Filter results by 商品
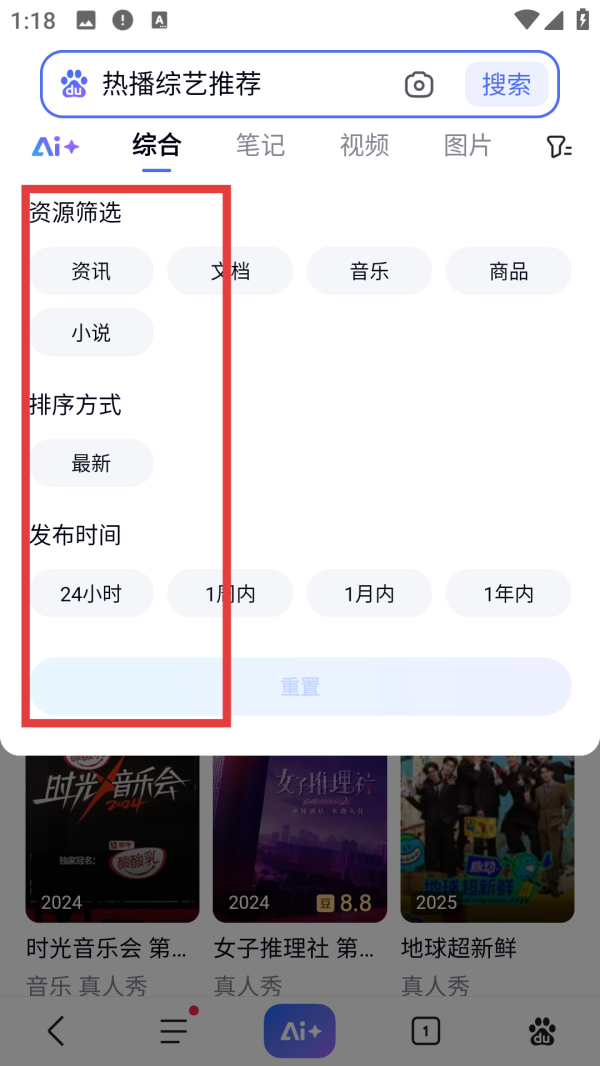Viewport: 600px width, 1066px height. click(x=508, y=271)
